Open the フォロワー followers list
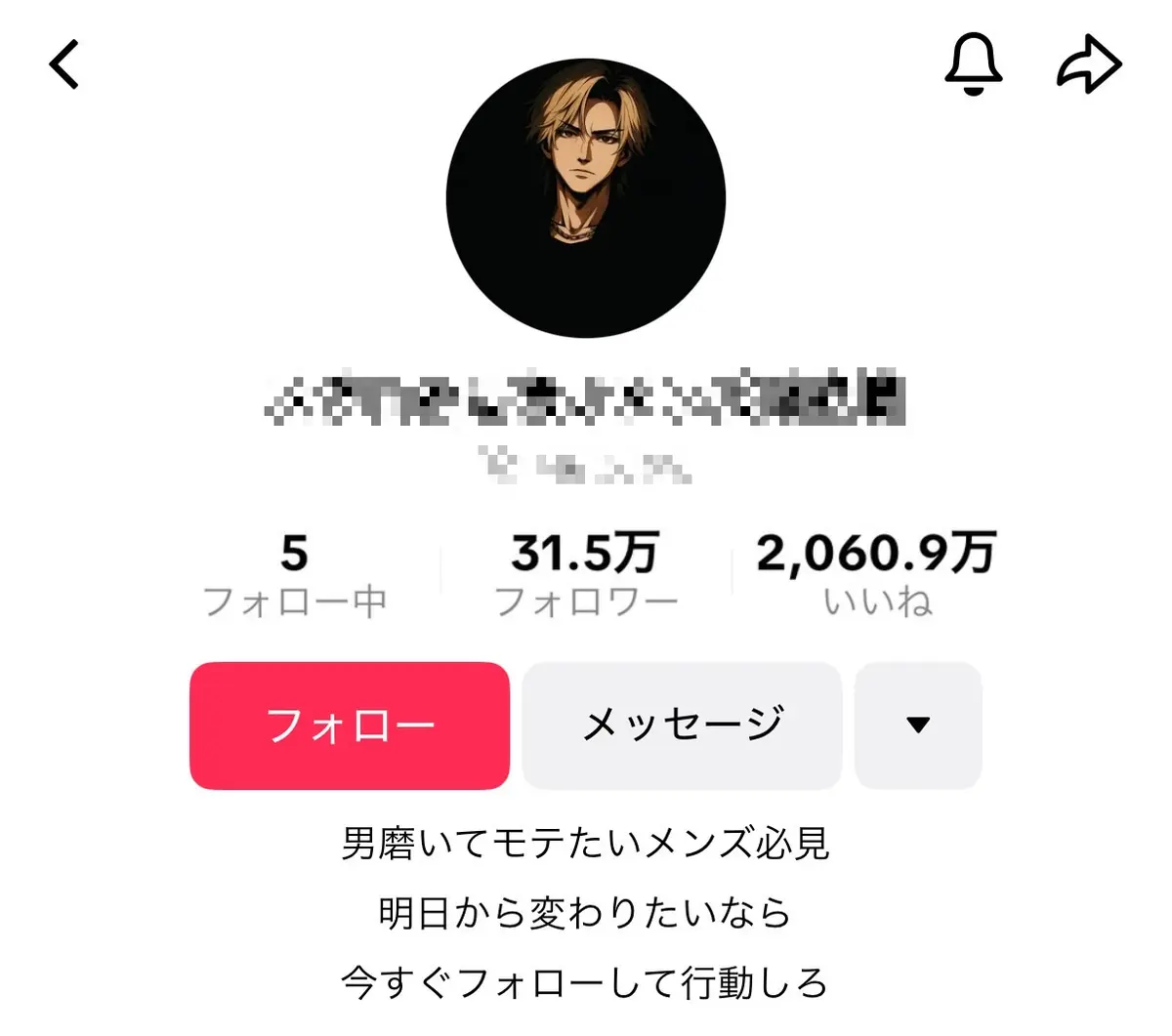Viewport: 1172px width, 1036px height. (586, 576)
